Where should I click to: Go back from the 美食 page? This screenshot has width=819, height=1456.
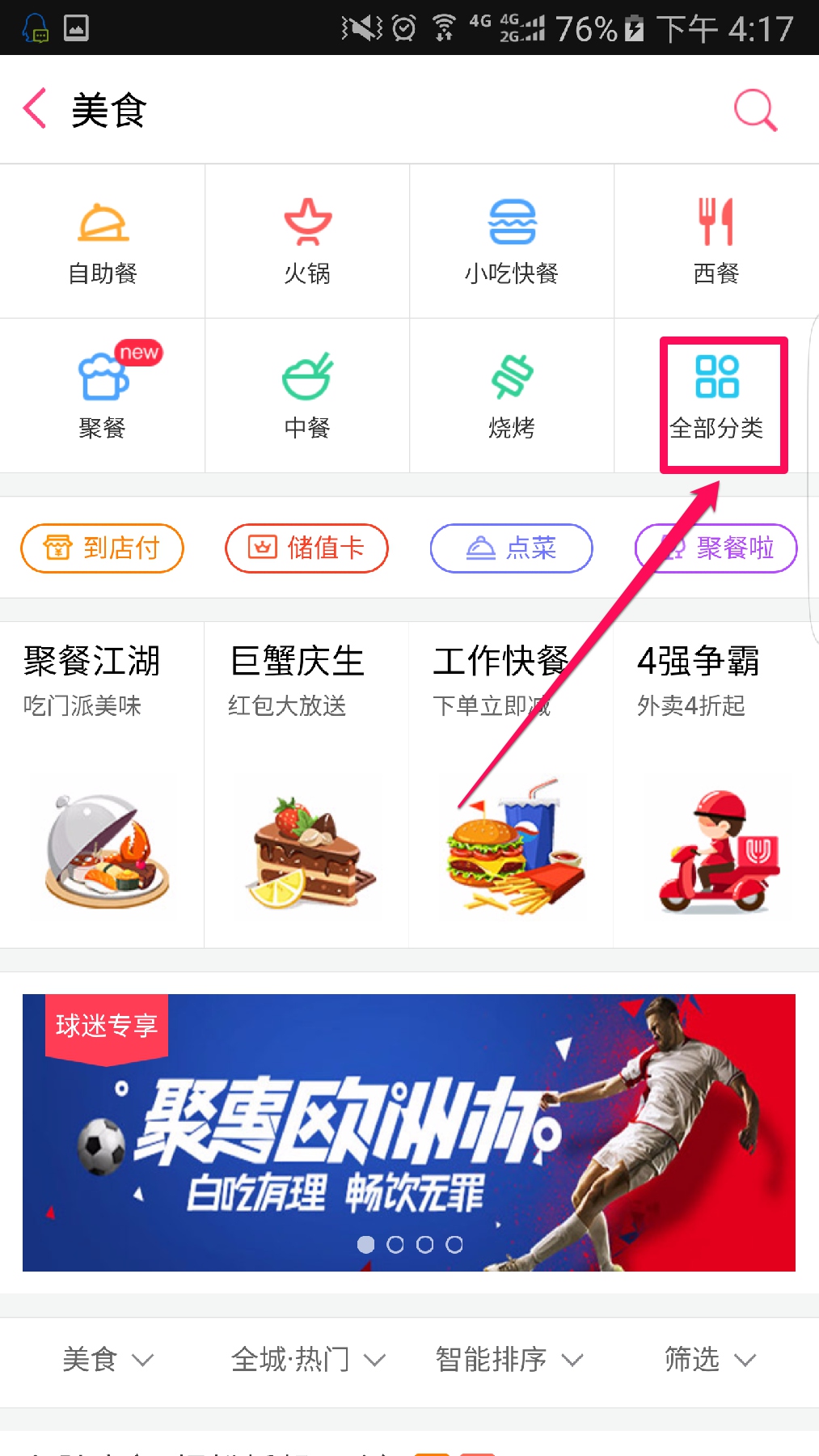(x=34, y=108)
